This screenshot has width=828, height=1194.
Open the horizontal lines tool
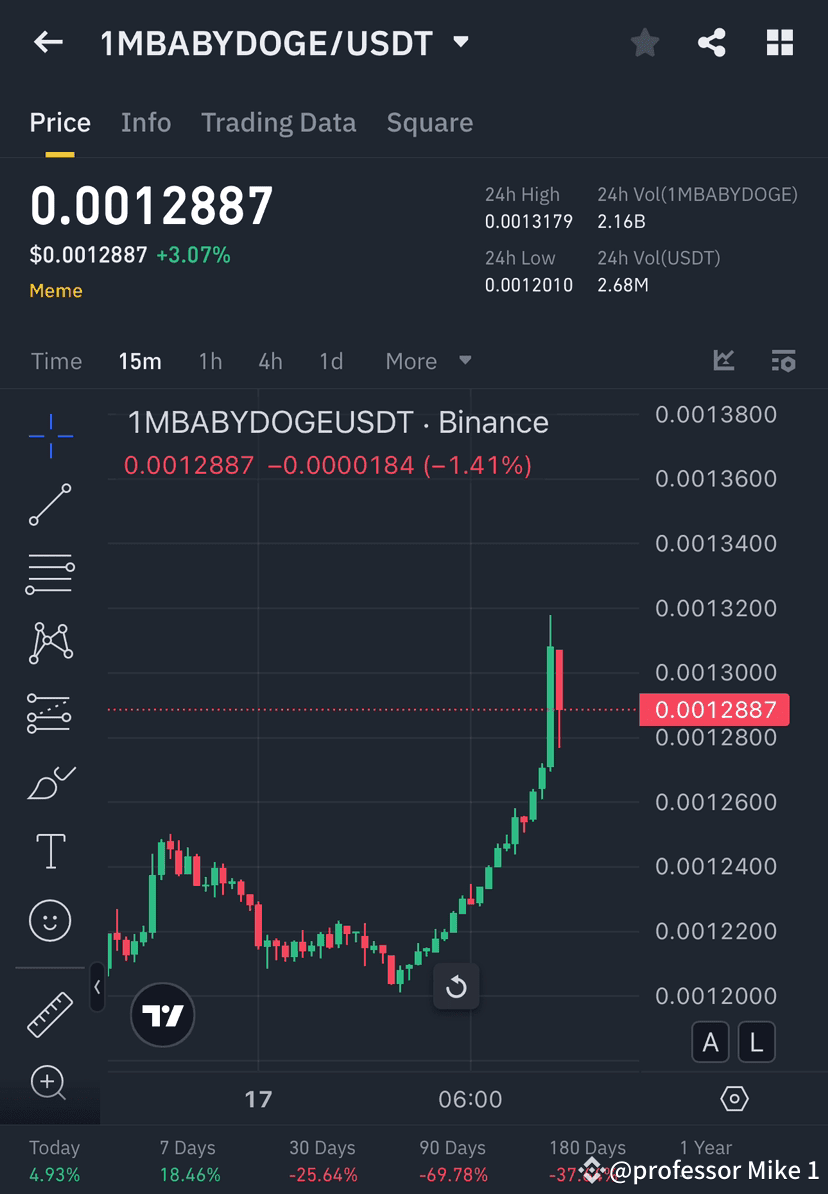(x=50, y=574)
